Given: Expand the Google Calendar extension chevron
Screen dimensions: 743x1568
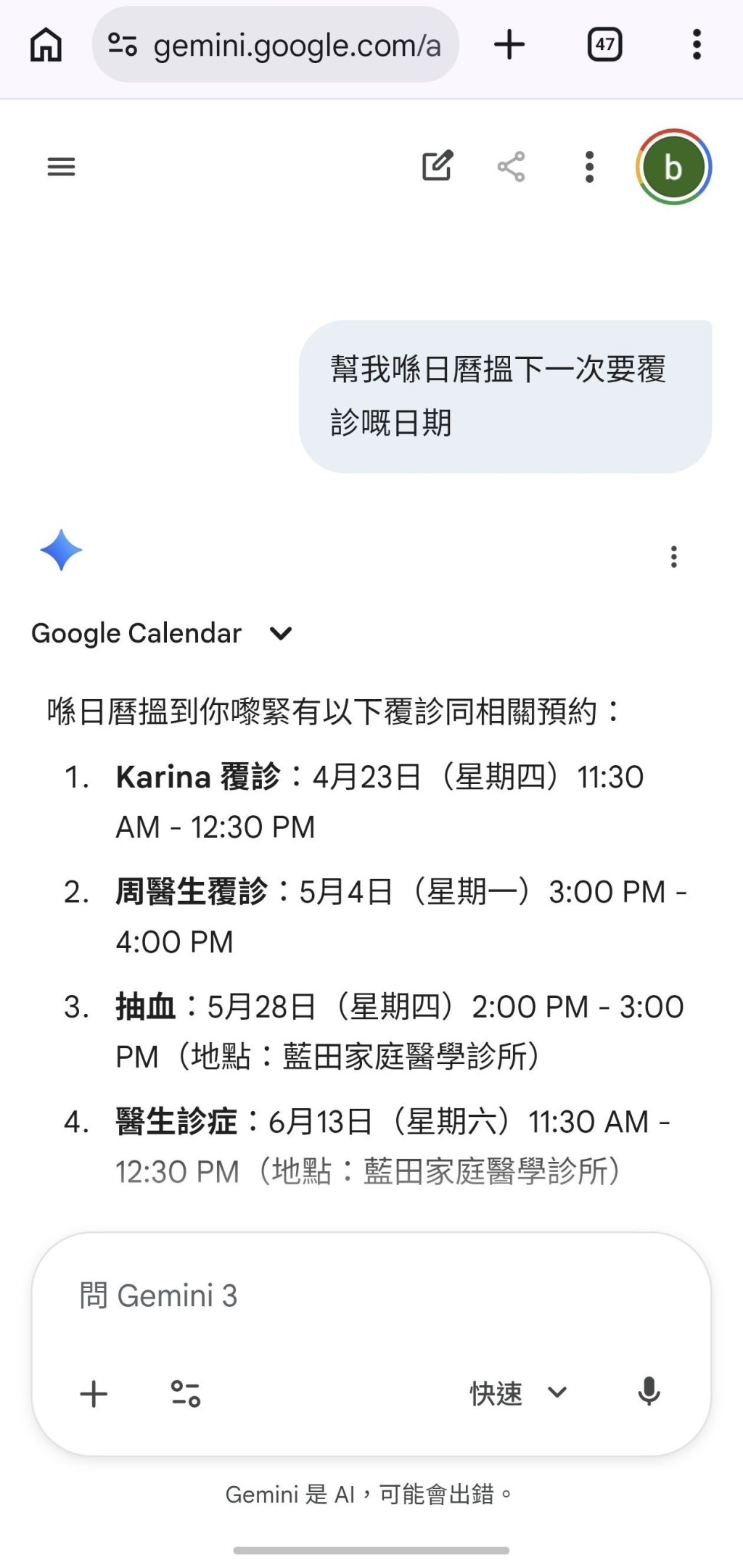Looking at the screenshot, I should [x=281, y=633].
